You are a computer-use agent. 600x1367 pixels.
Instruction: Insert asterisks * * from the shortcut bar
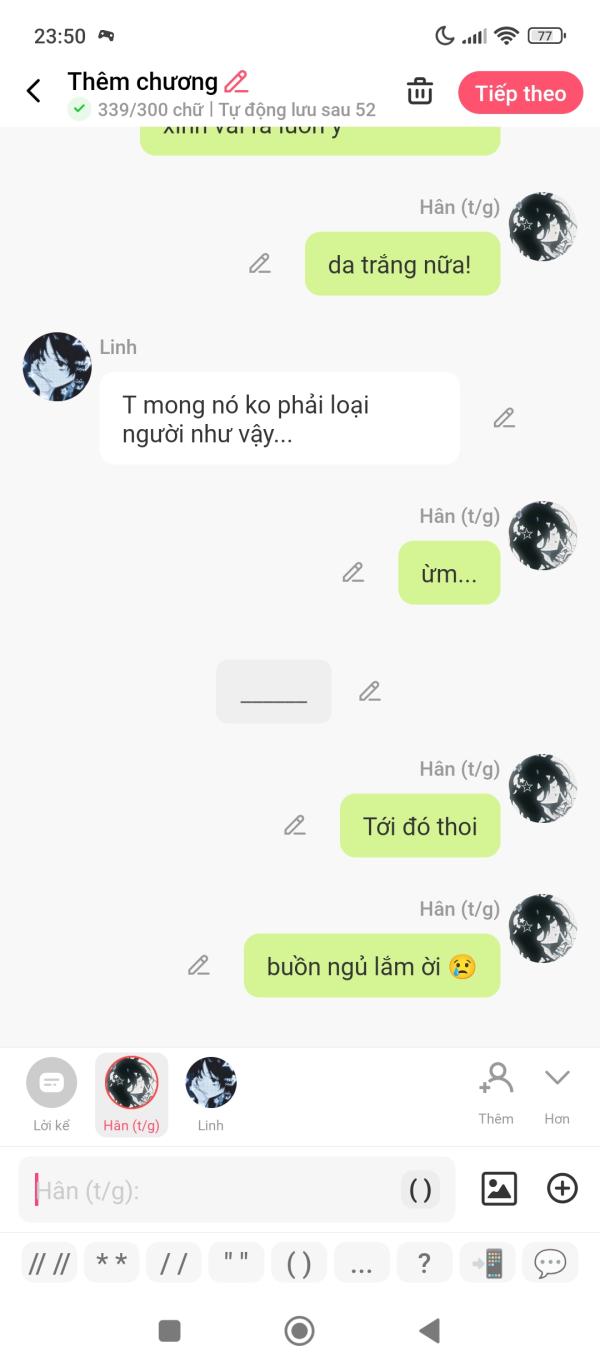pos(111,1264)
